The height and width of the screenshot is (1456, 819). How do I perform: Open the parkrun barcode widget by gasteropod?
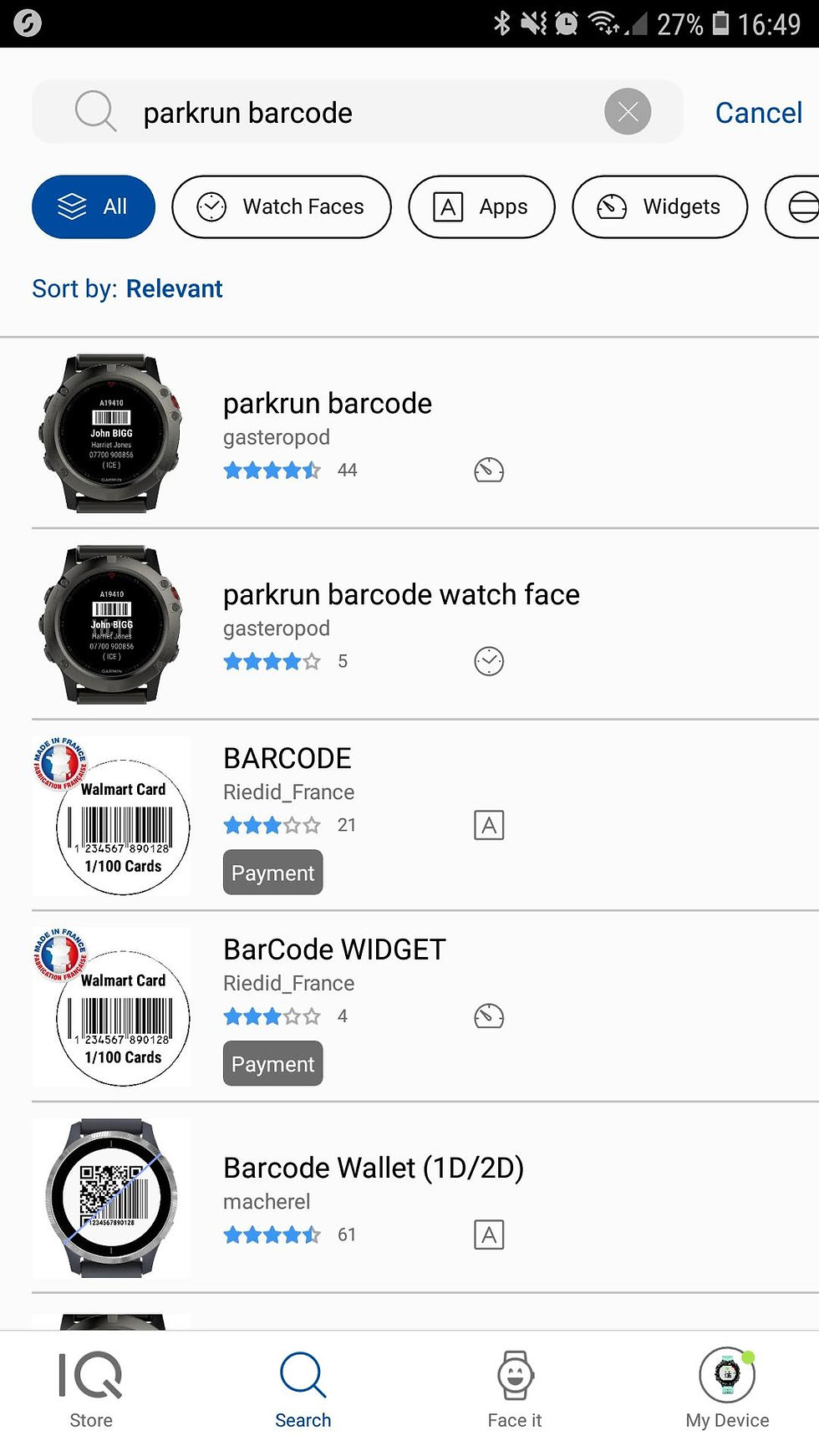pyautogui.click(x=425, y=433)
